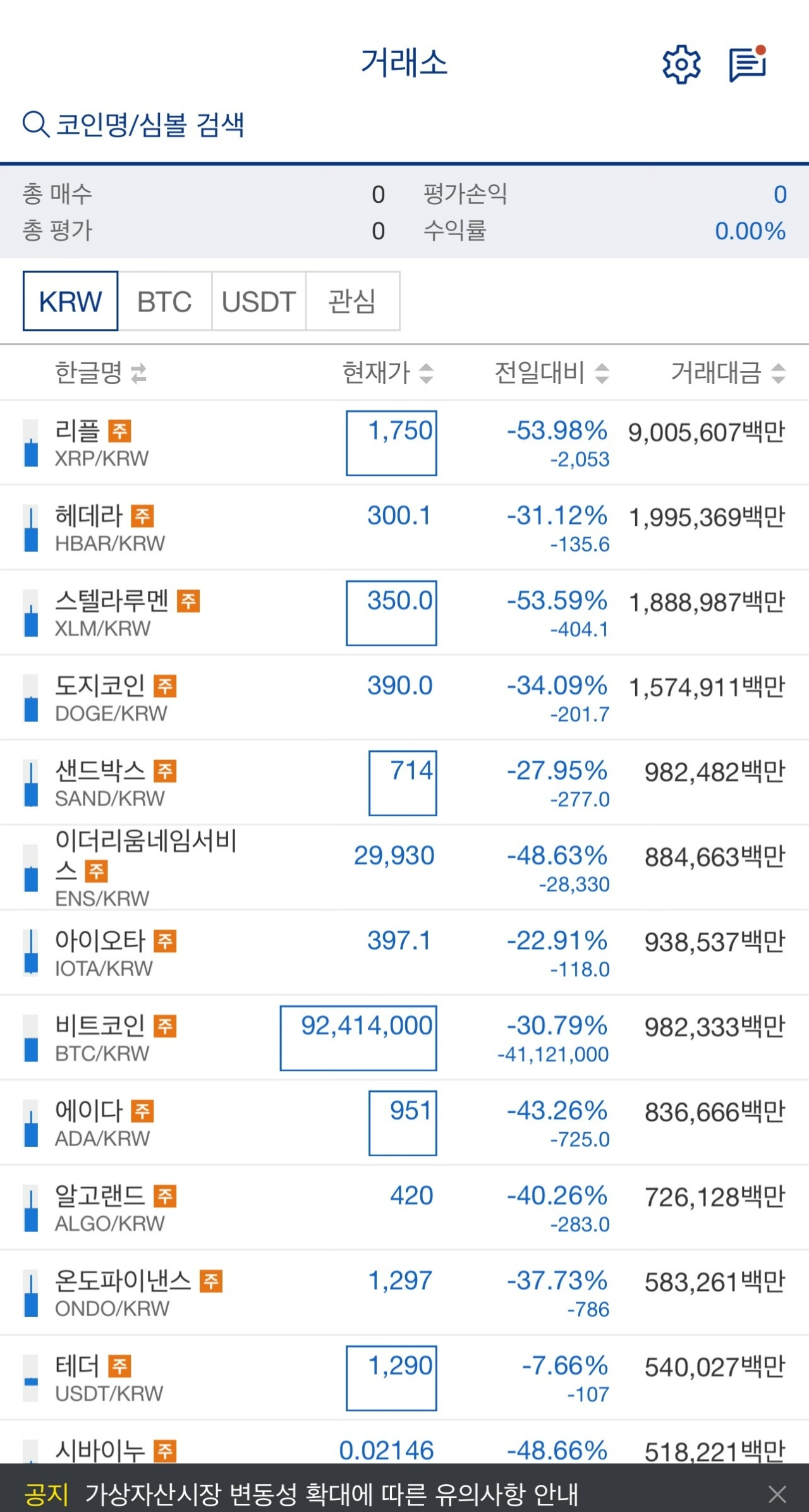Image resolution: width=809 pixels, height=1512 pixels.
Task: Dismiss the notice banner
Action: [777, 1494]
